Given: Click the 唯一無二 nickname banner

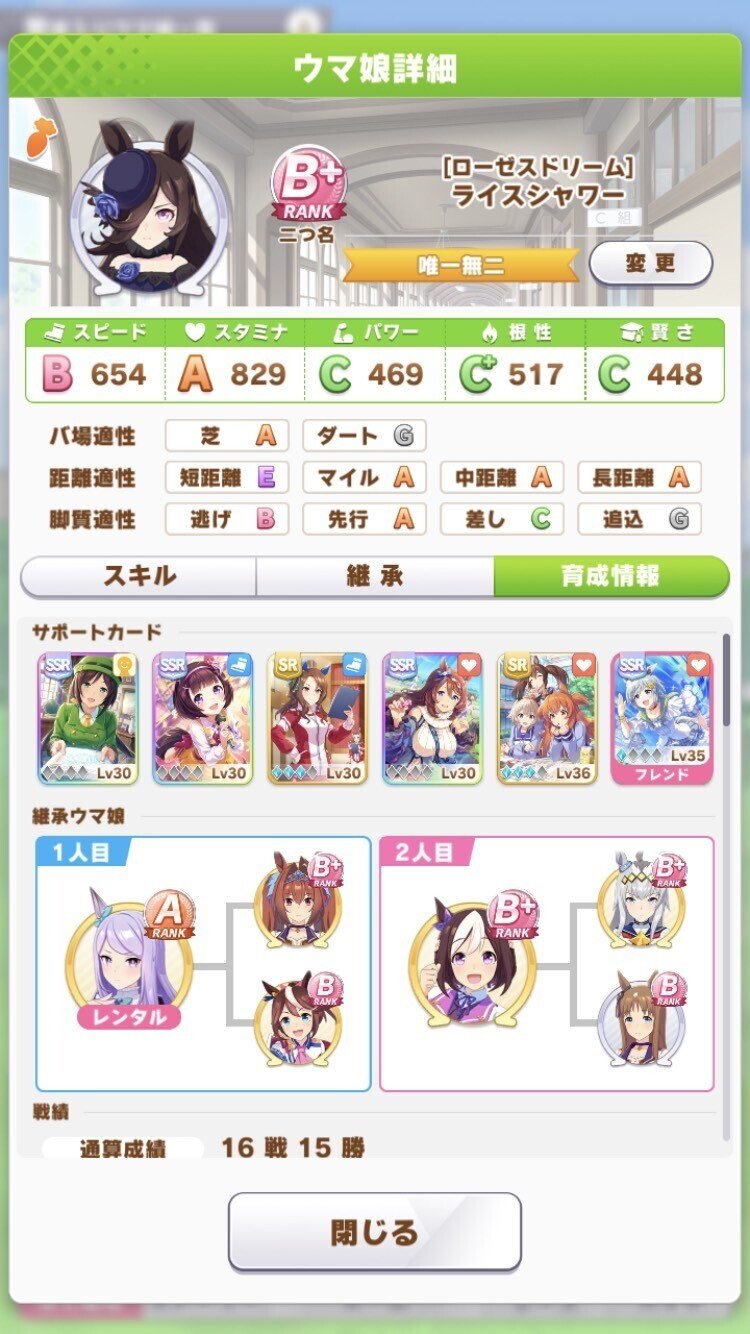Looking at the screenshot, I should click(x=462, y=262).
